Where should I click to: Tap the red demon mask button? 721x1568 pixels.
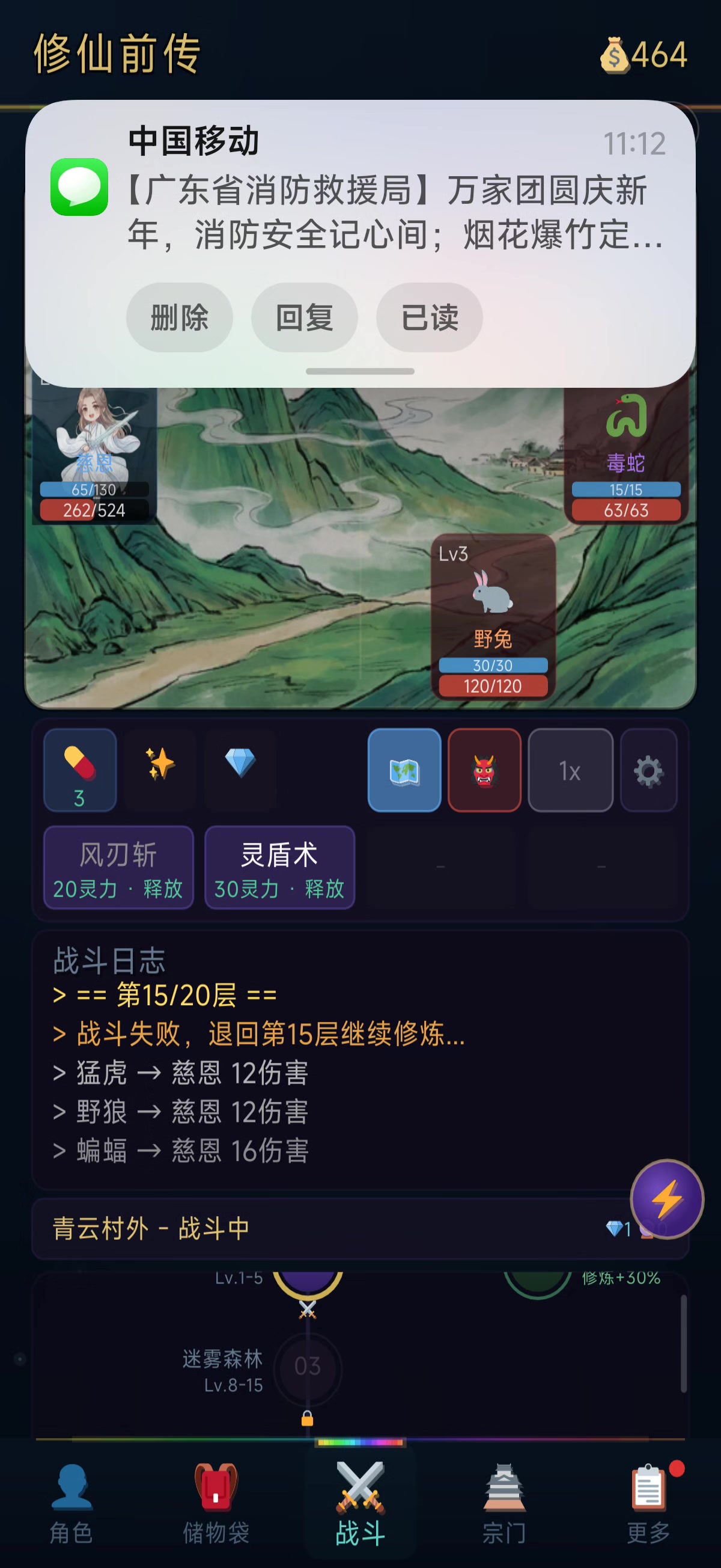[484, 770]
